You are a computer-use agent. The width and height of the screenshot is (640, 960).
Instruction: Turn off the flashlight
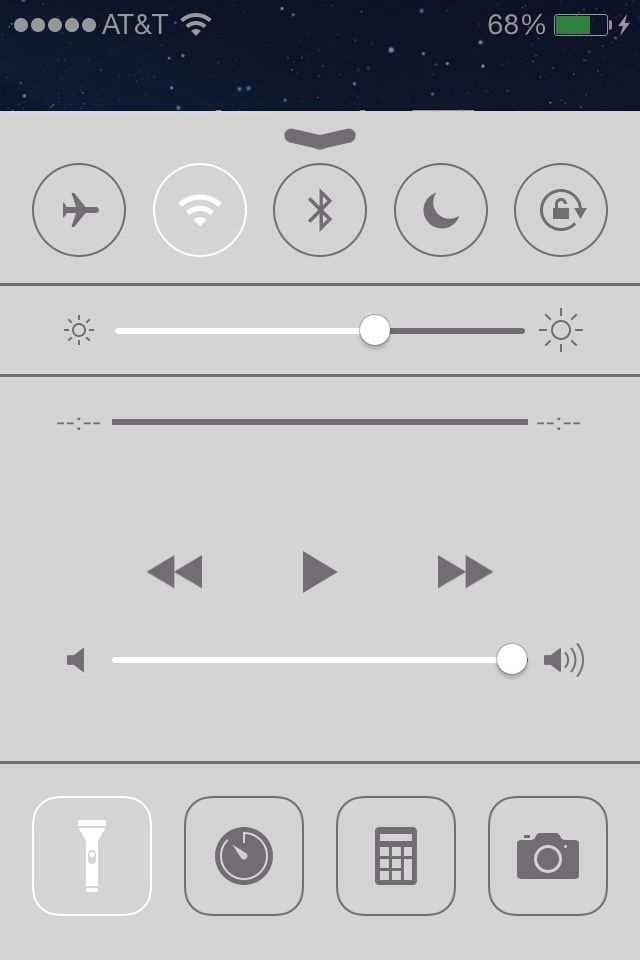(92, 856)
